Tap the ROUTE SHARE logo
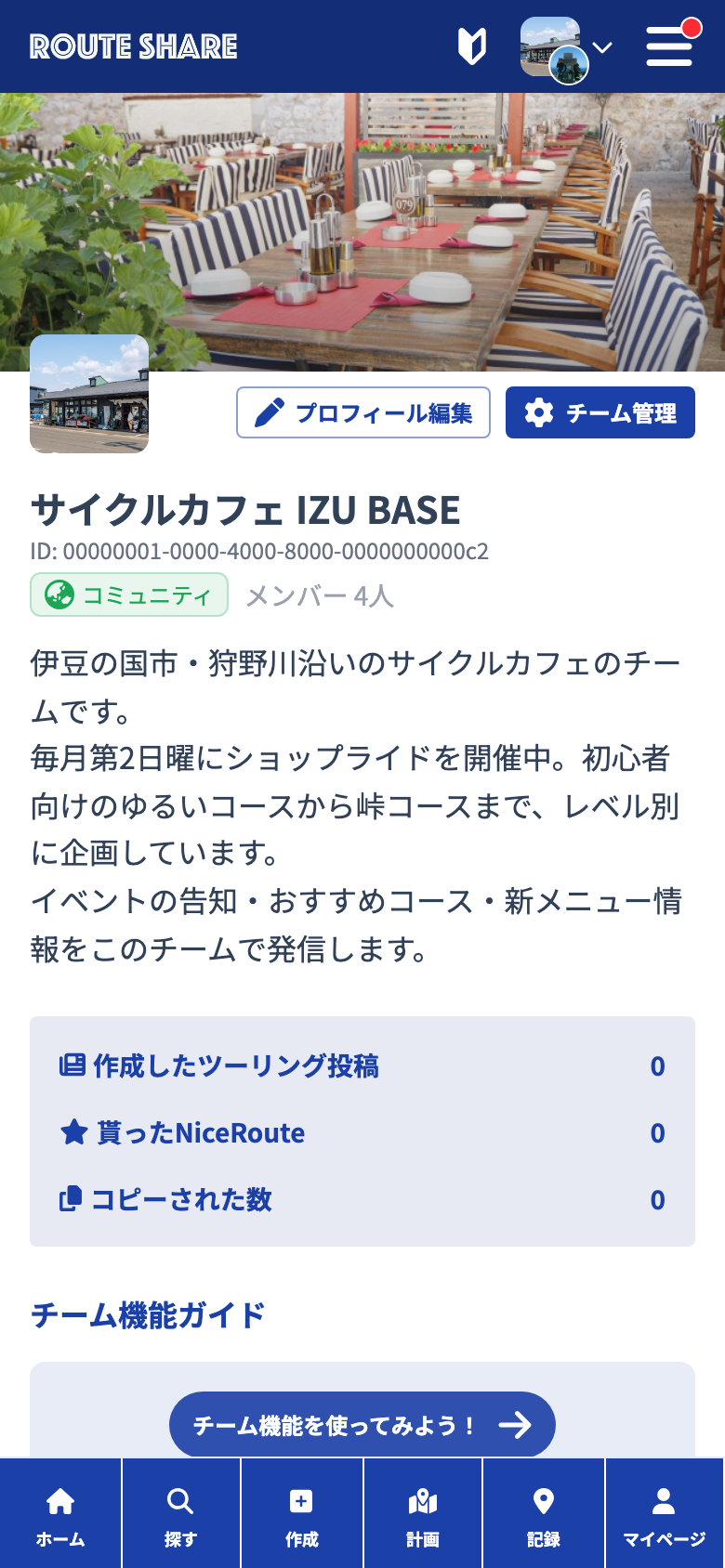Viewport: 725px width, 1568px height. (x=133, y=46)
